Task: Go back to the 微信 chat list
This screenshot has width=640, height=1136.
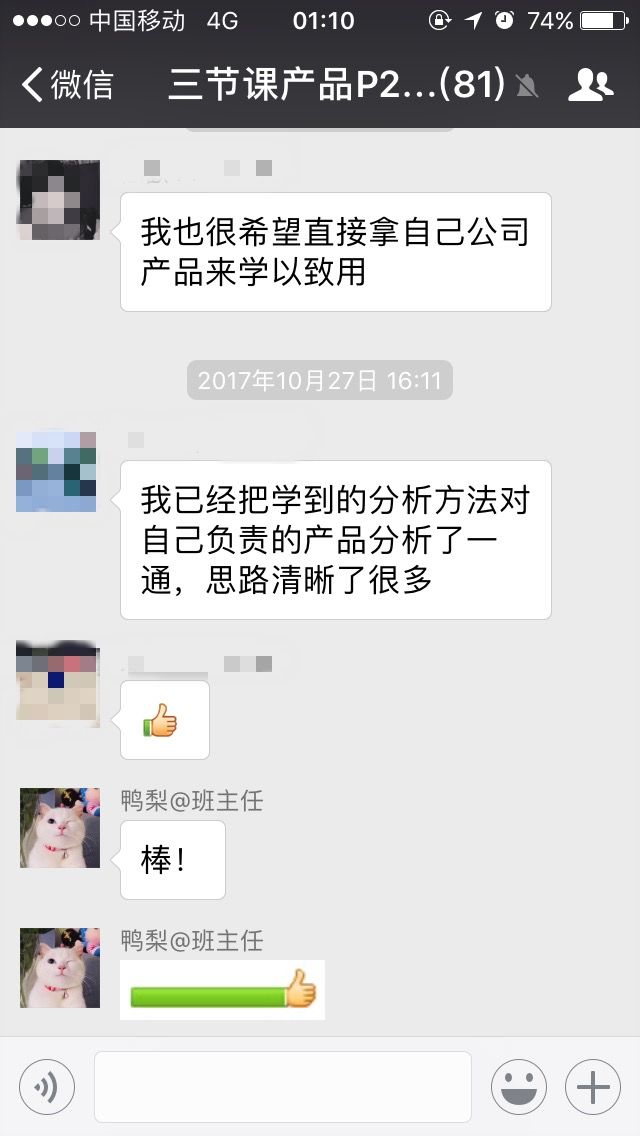Action: [x=66, y=85]
